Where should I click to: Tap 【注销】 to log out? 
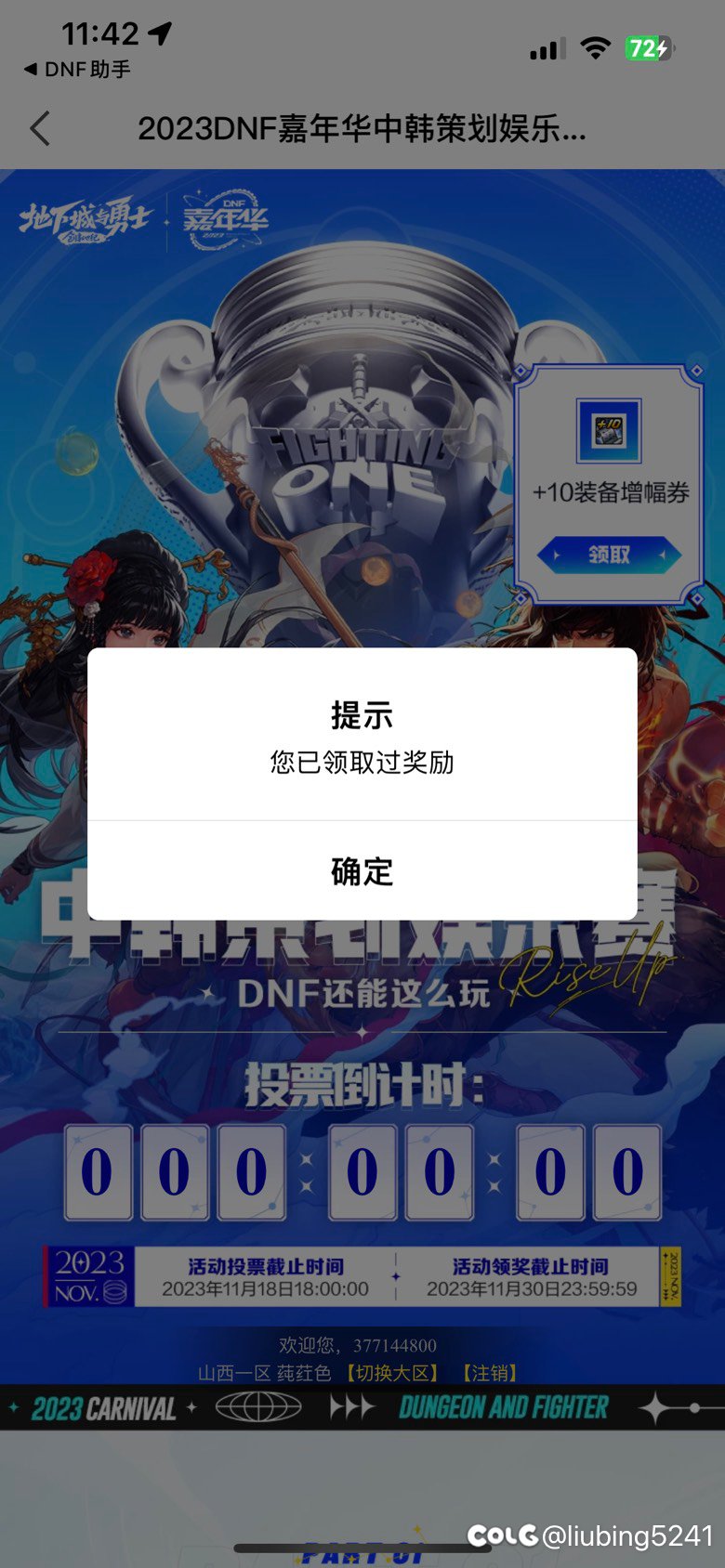[489, 1373]
